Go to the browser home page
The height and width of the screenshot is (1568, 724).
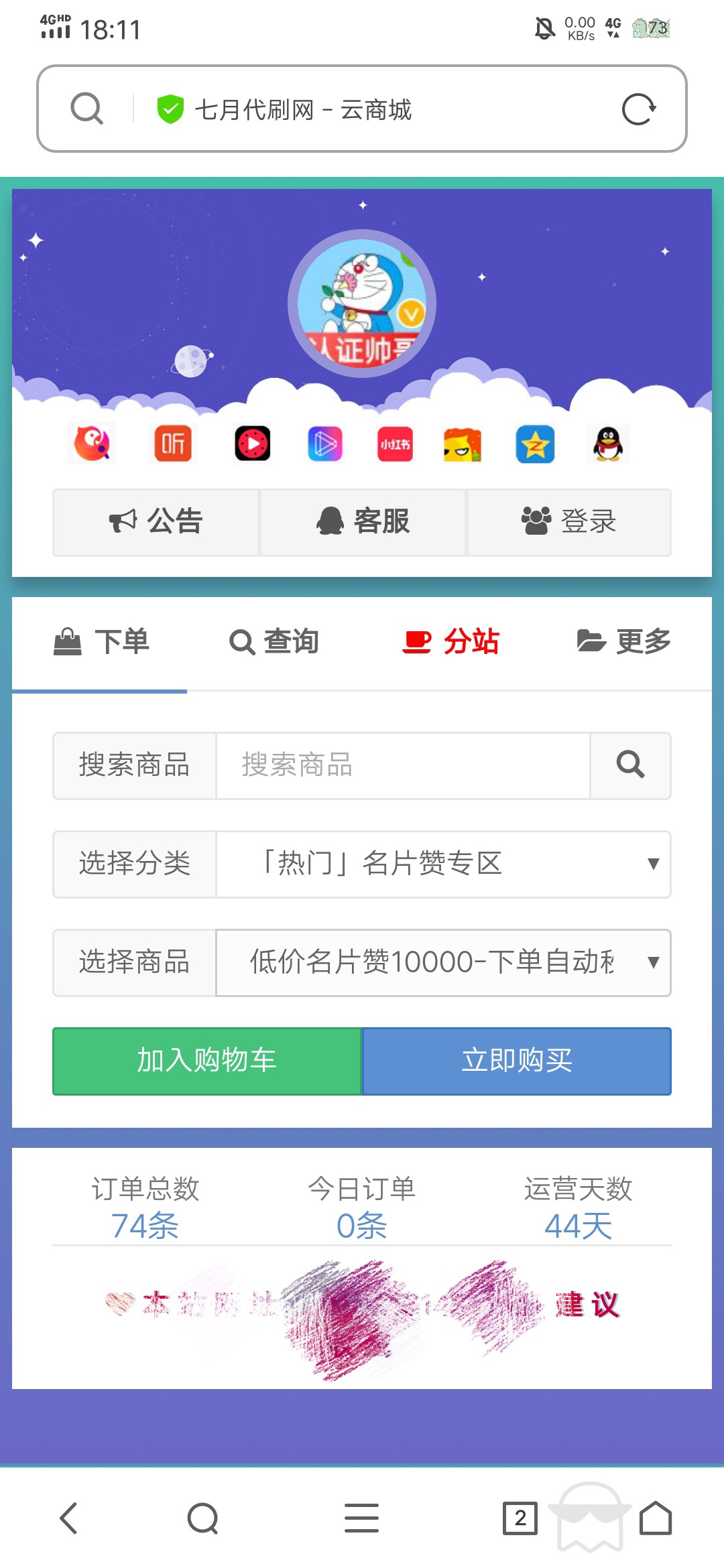(656, 1518)
